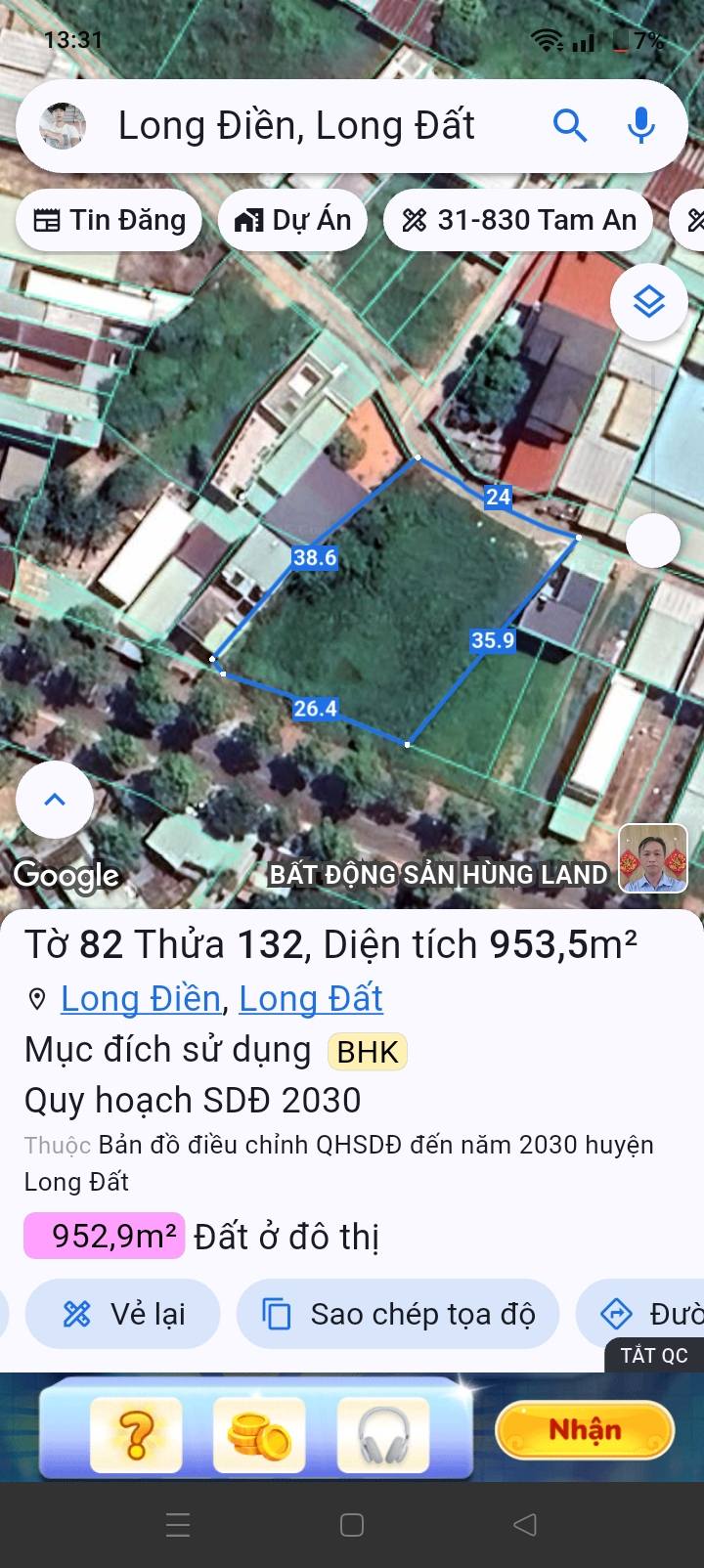Tap the white round button on the map
Screen dimensions: 704x1568
652,540
